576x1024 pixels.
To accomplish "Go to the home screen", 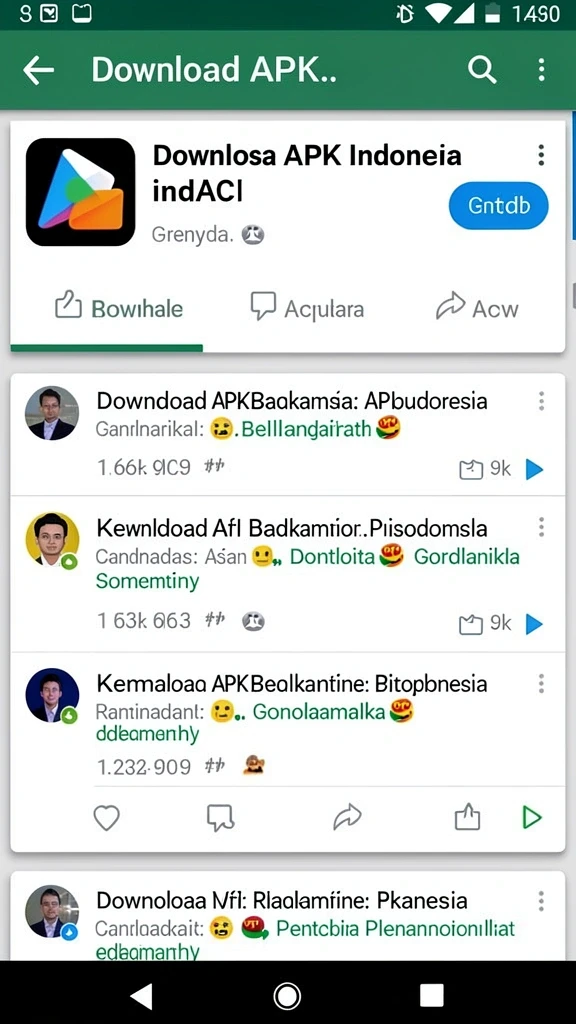I will pyautogui.click(x=287, y=996).
